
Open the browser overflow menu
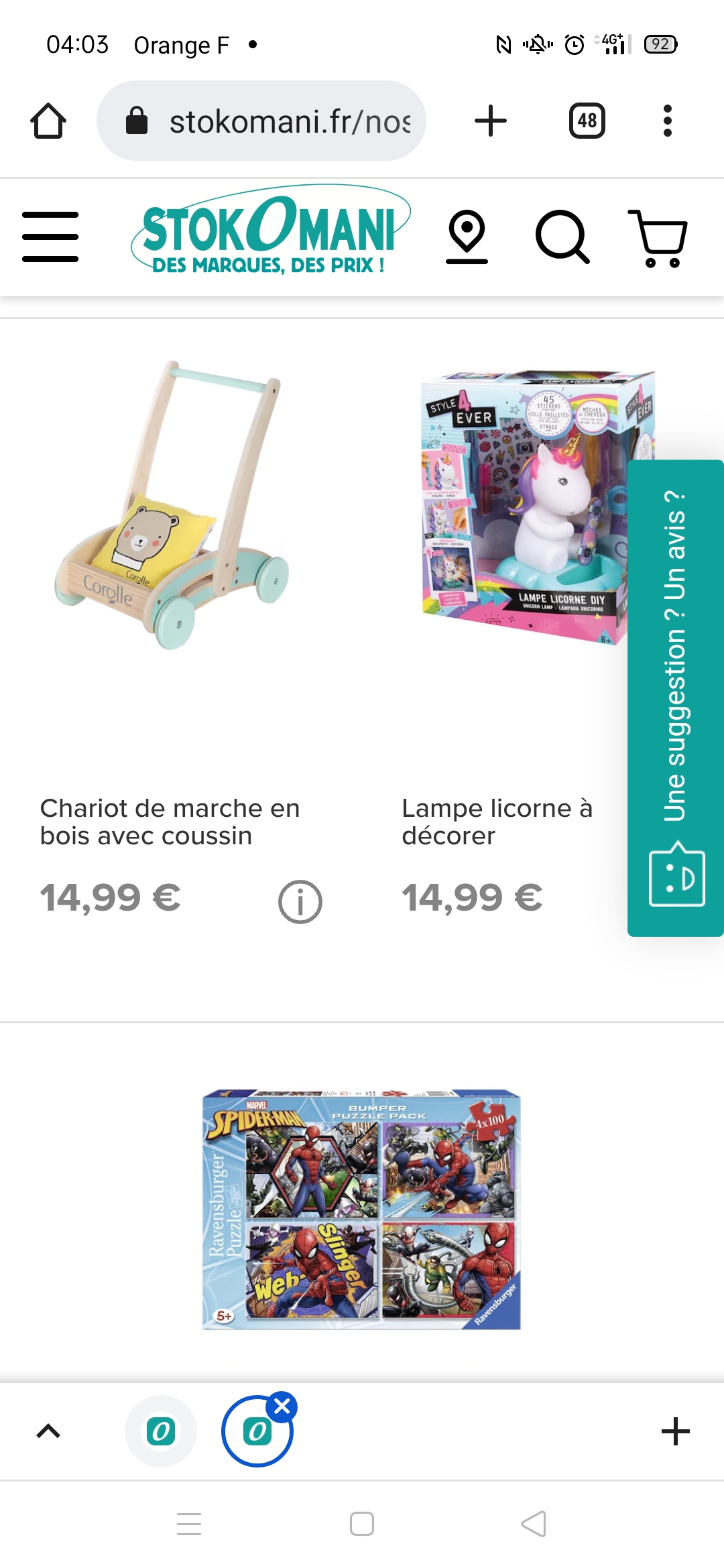(667, 121)
